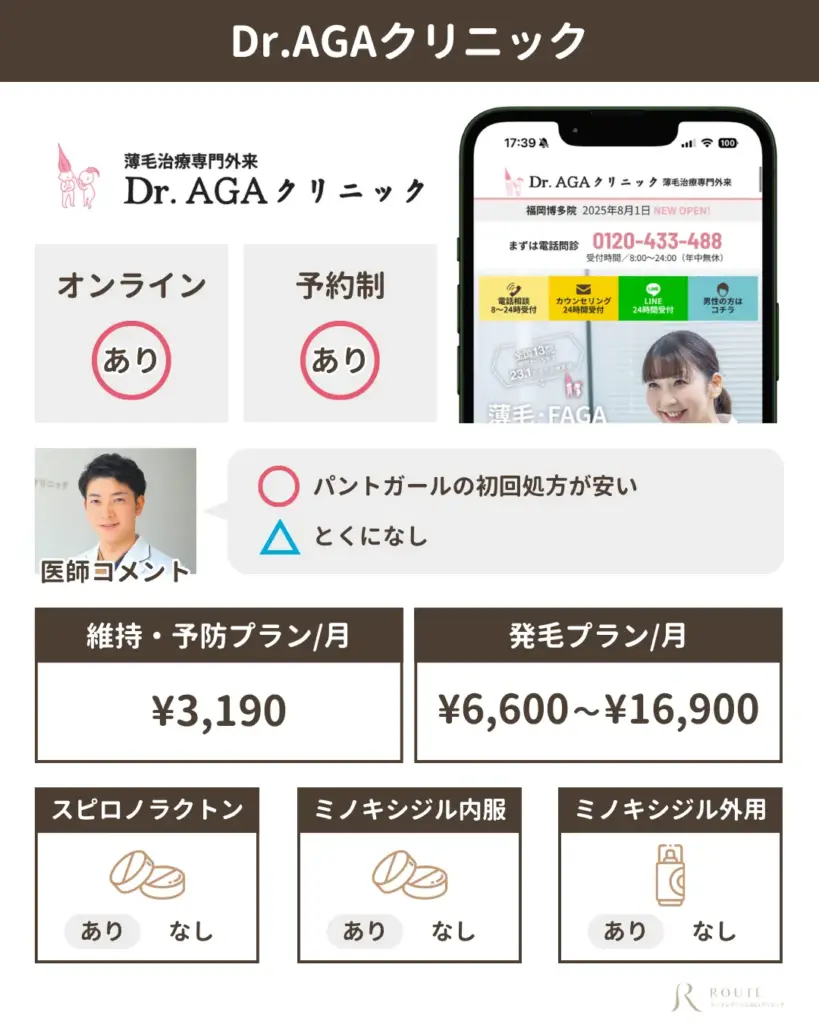Click the Wi-Fi icon in phone status bar

click(707, 143)
